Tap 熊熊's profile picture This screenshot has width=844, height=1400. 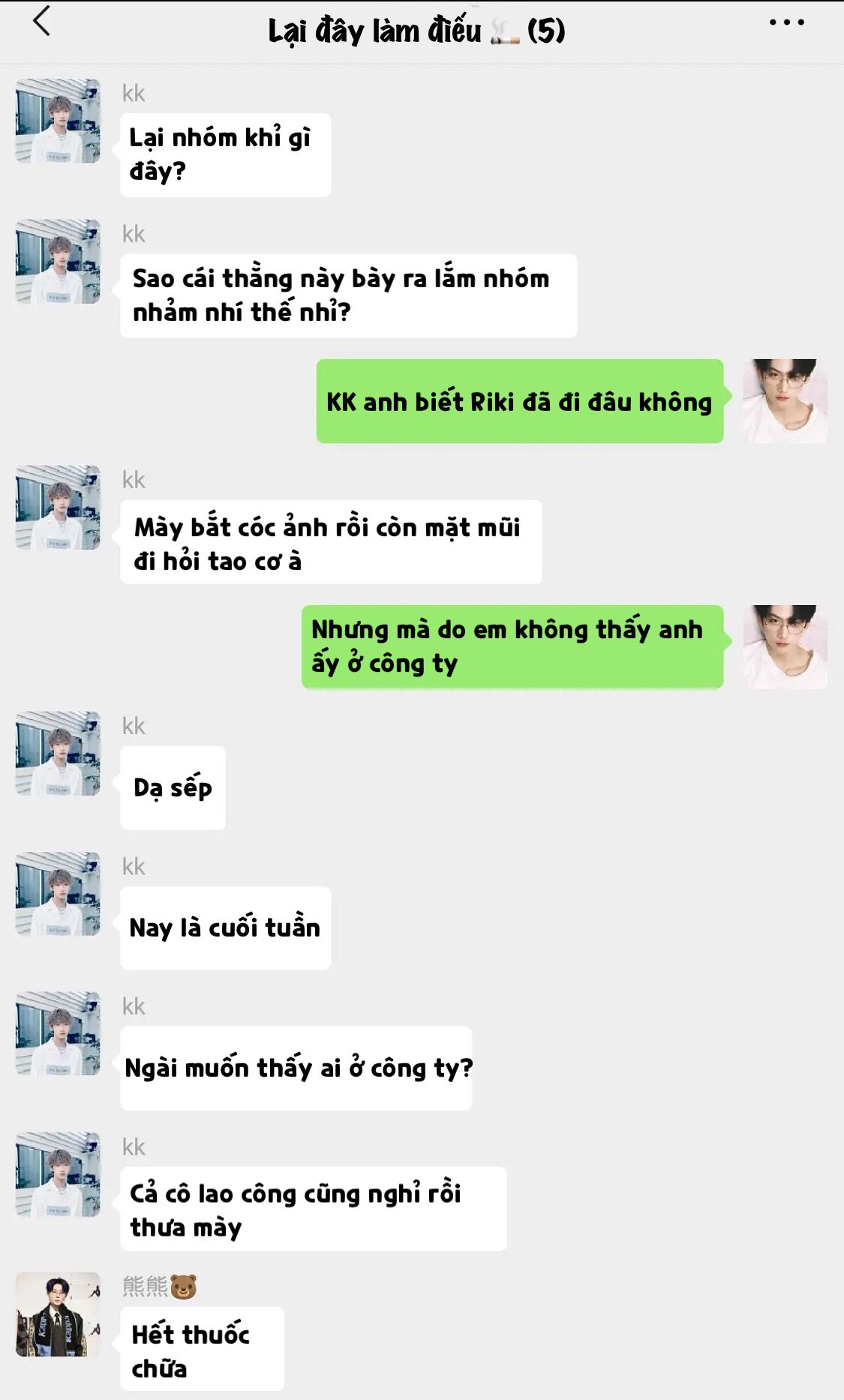58,1314
